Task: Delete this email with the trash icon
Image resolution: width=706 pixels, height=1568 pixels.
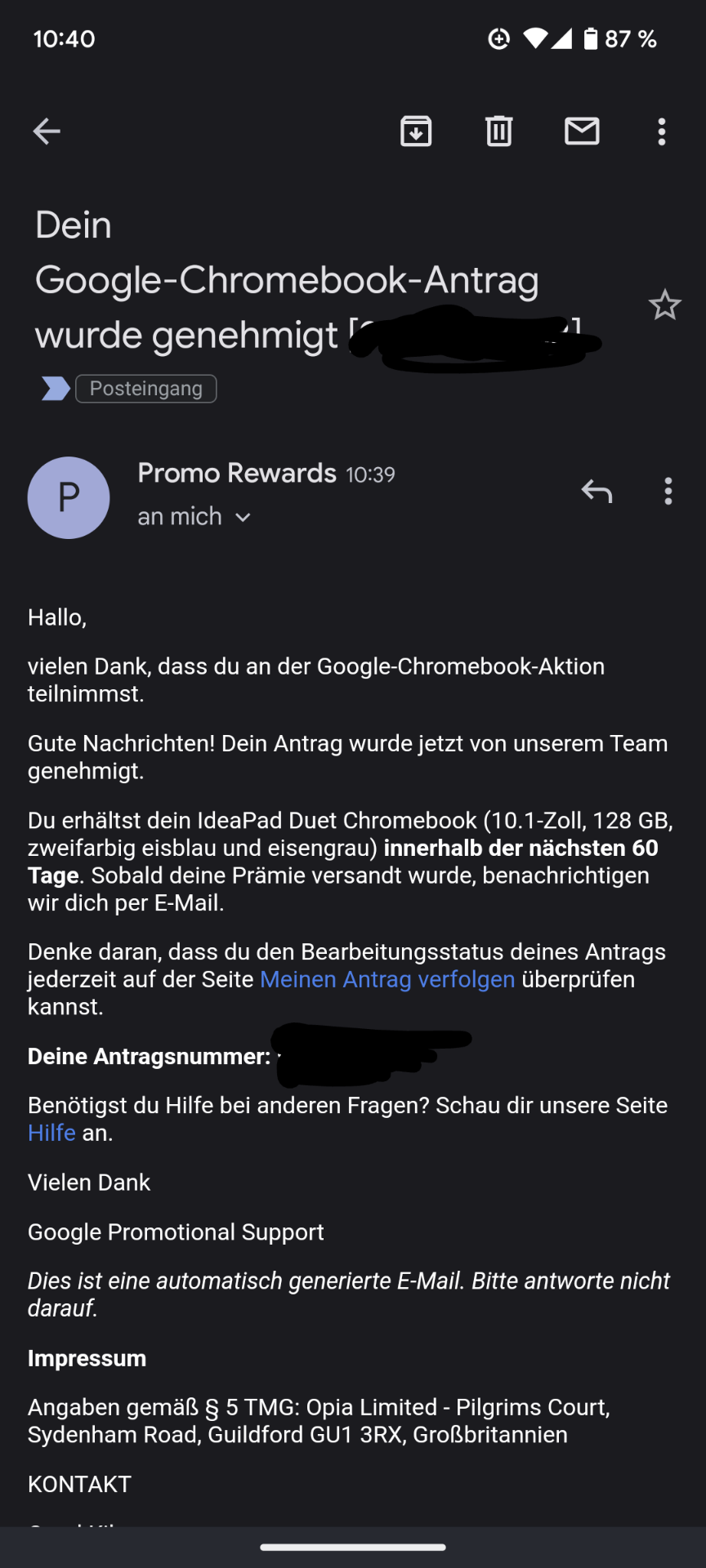Action: point(498,131)
